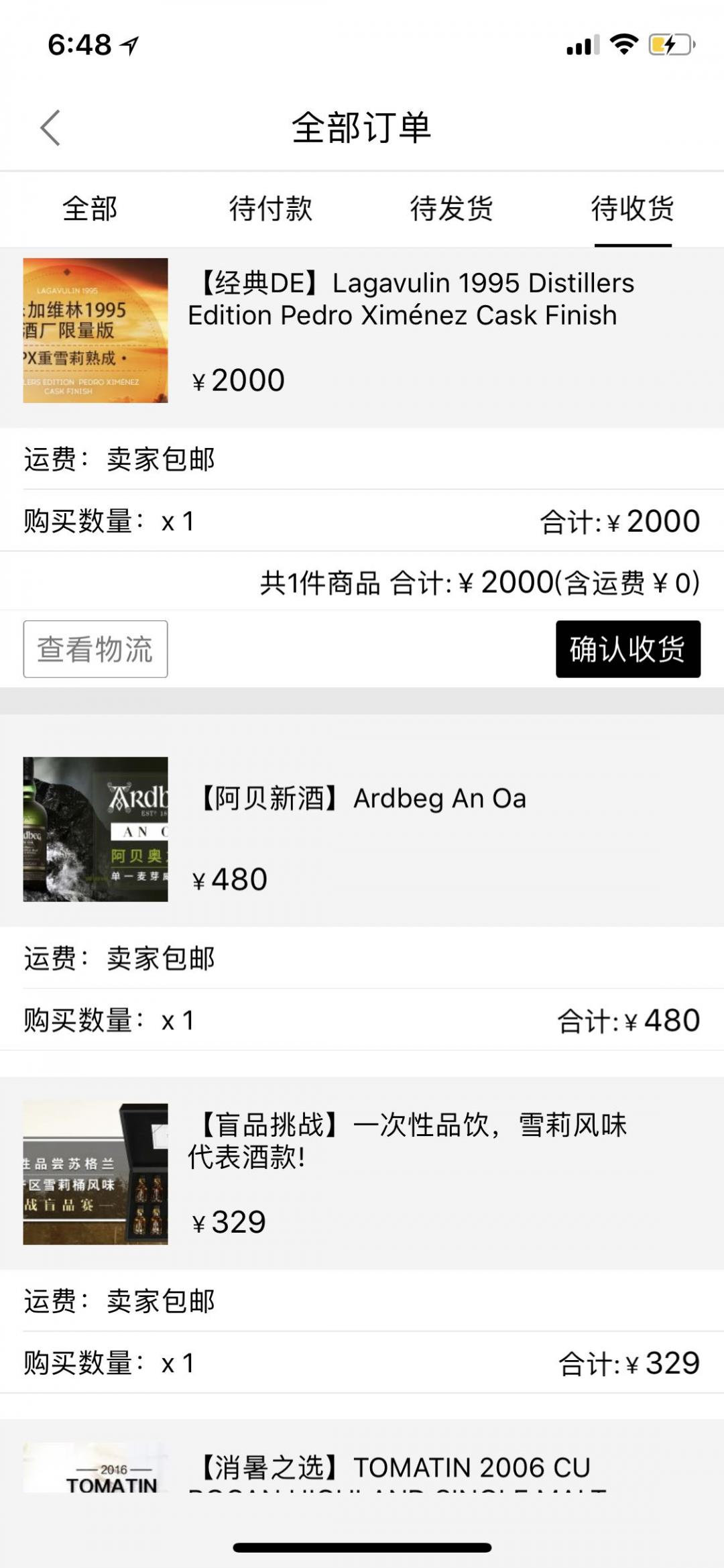Switch to the 全部 tab
The image size is (724, 1568).
(90, 209)
